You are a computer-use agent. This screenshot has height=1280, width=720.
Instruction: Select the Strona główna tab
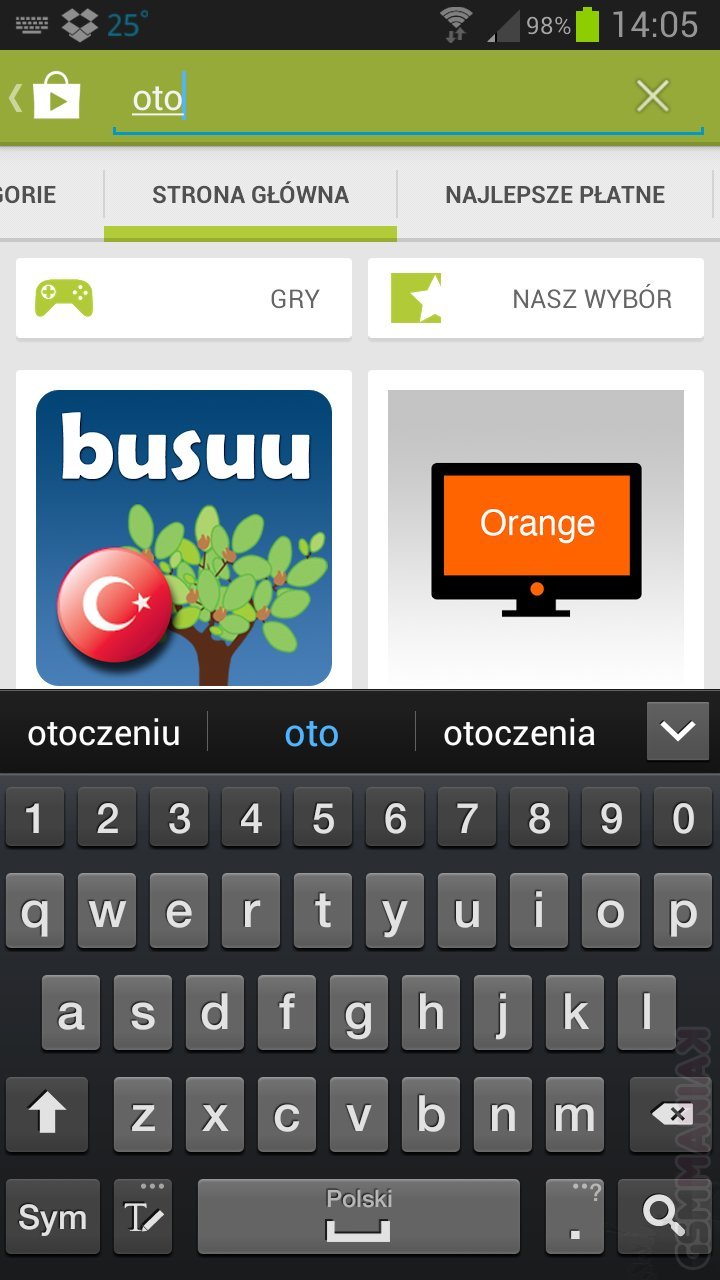tap(250, 195)
